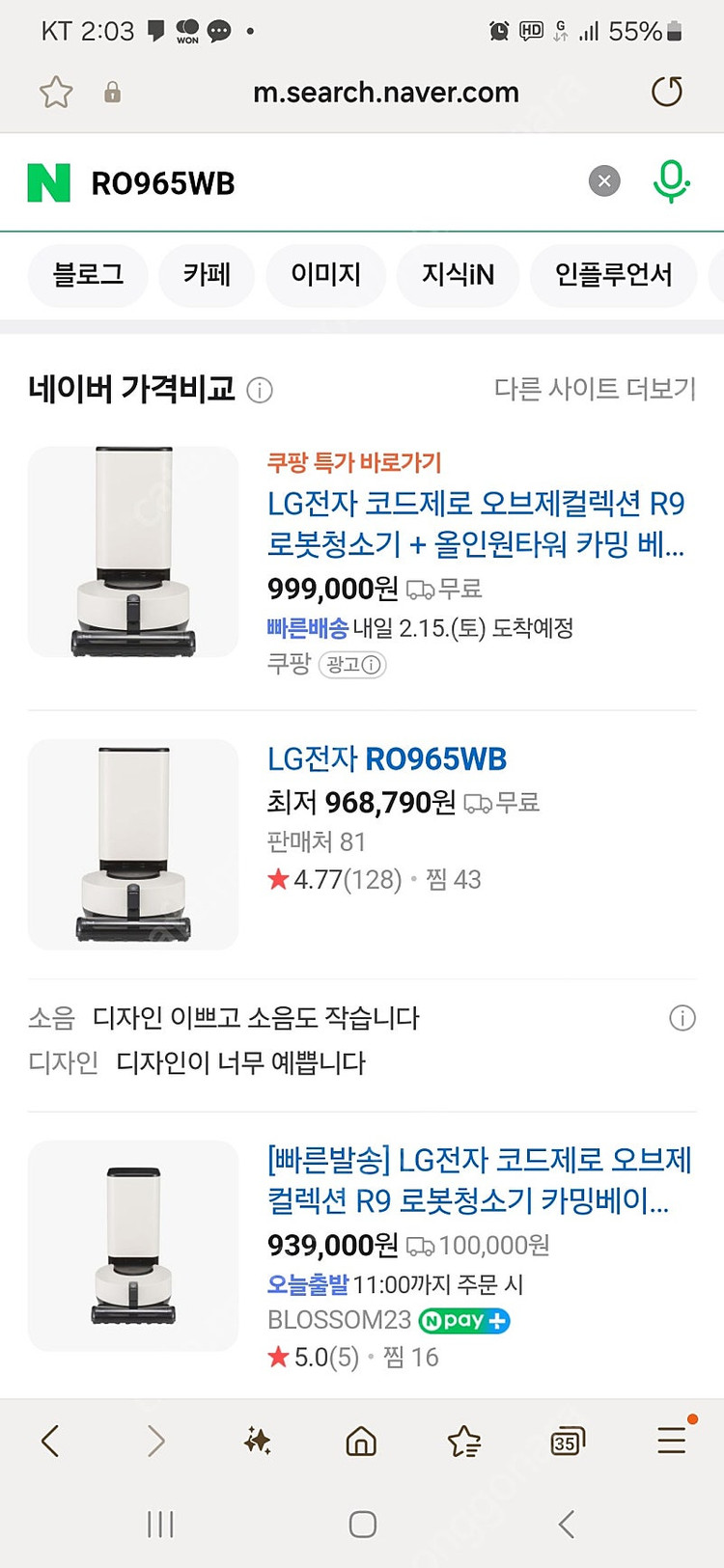Go back with the browser back arrow

[50, 1442]
